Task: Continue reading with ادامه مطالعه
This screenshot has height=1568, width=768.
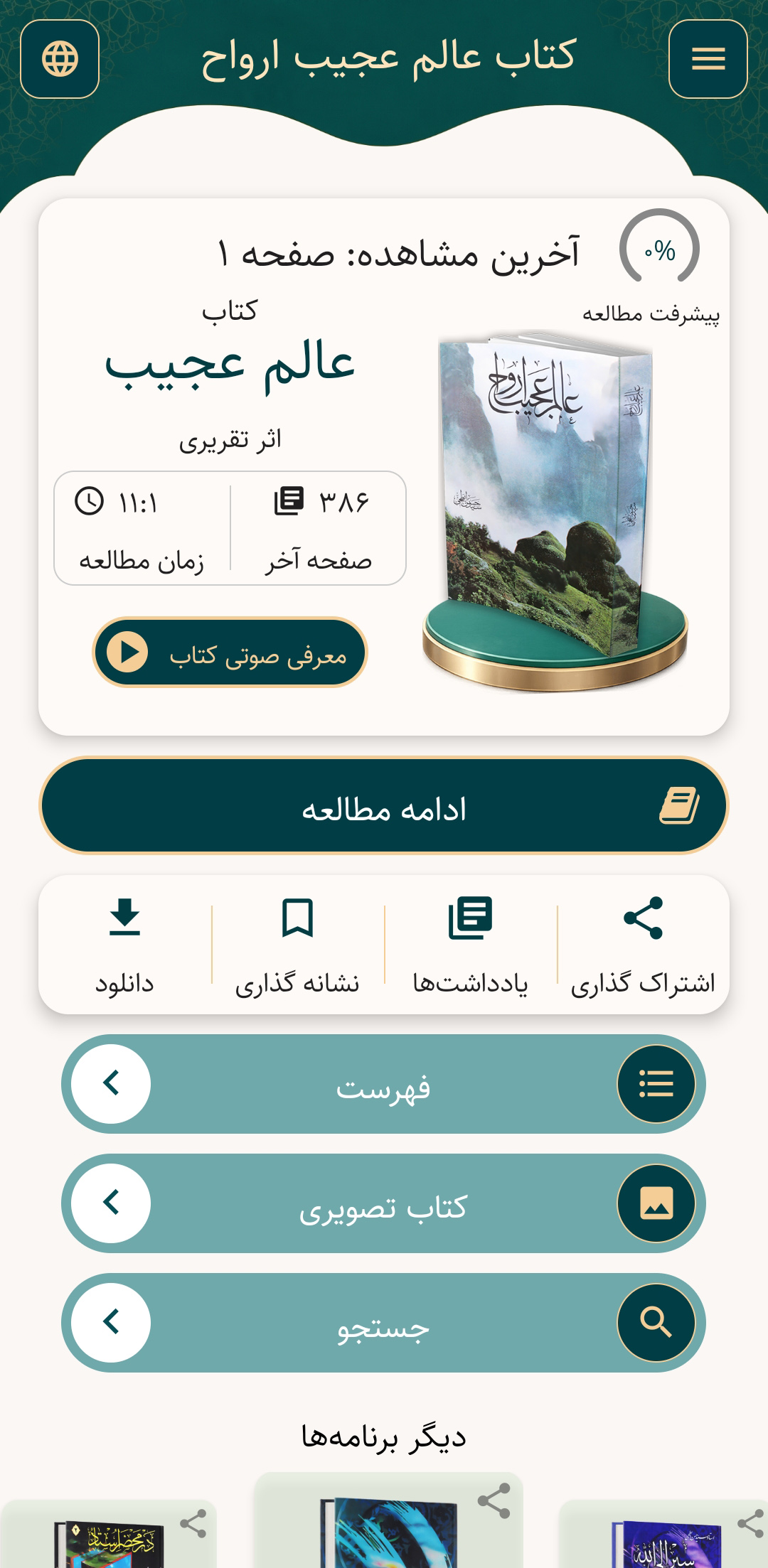Action: (384, 806)
